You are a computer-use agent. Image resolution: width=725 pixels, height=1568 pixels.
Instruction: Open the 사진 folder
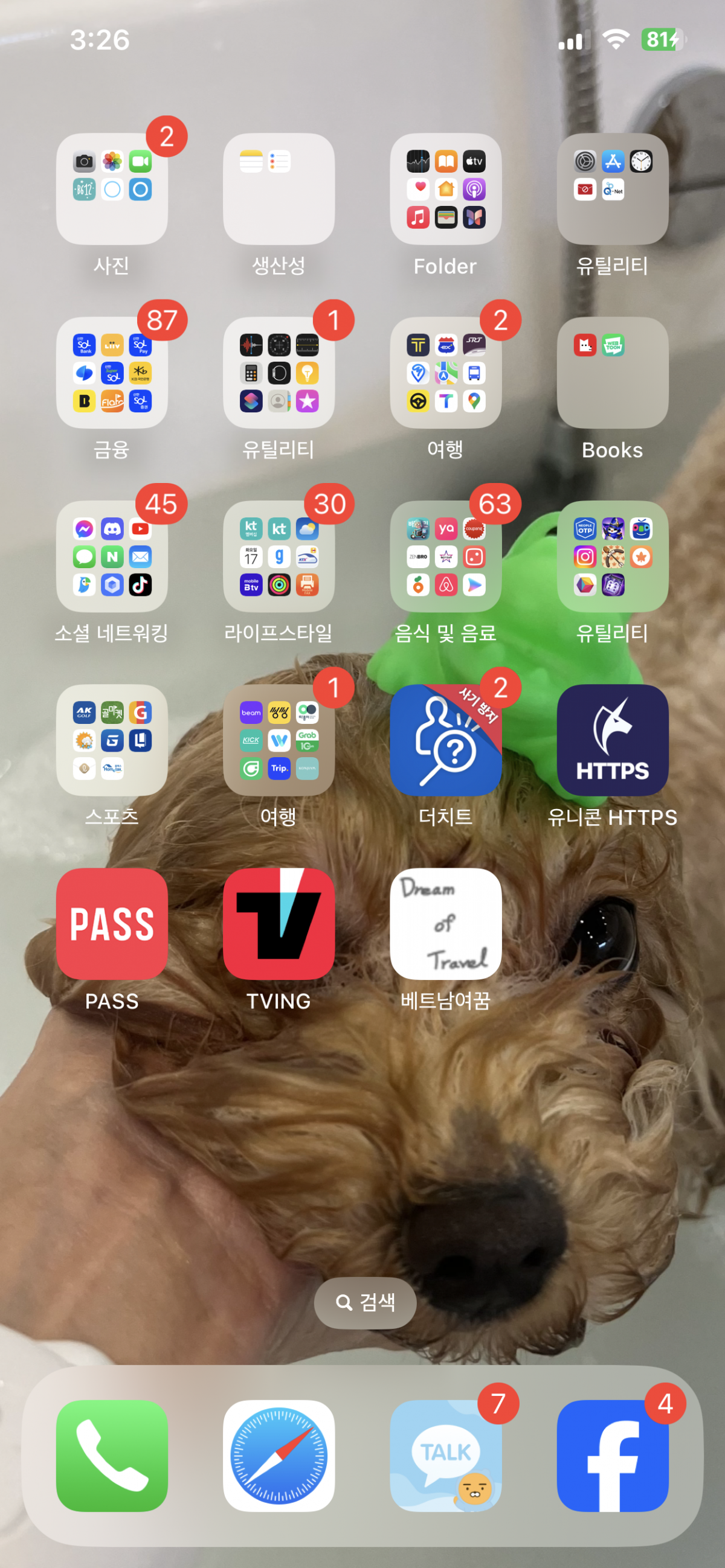pos(112,190)
